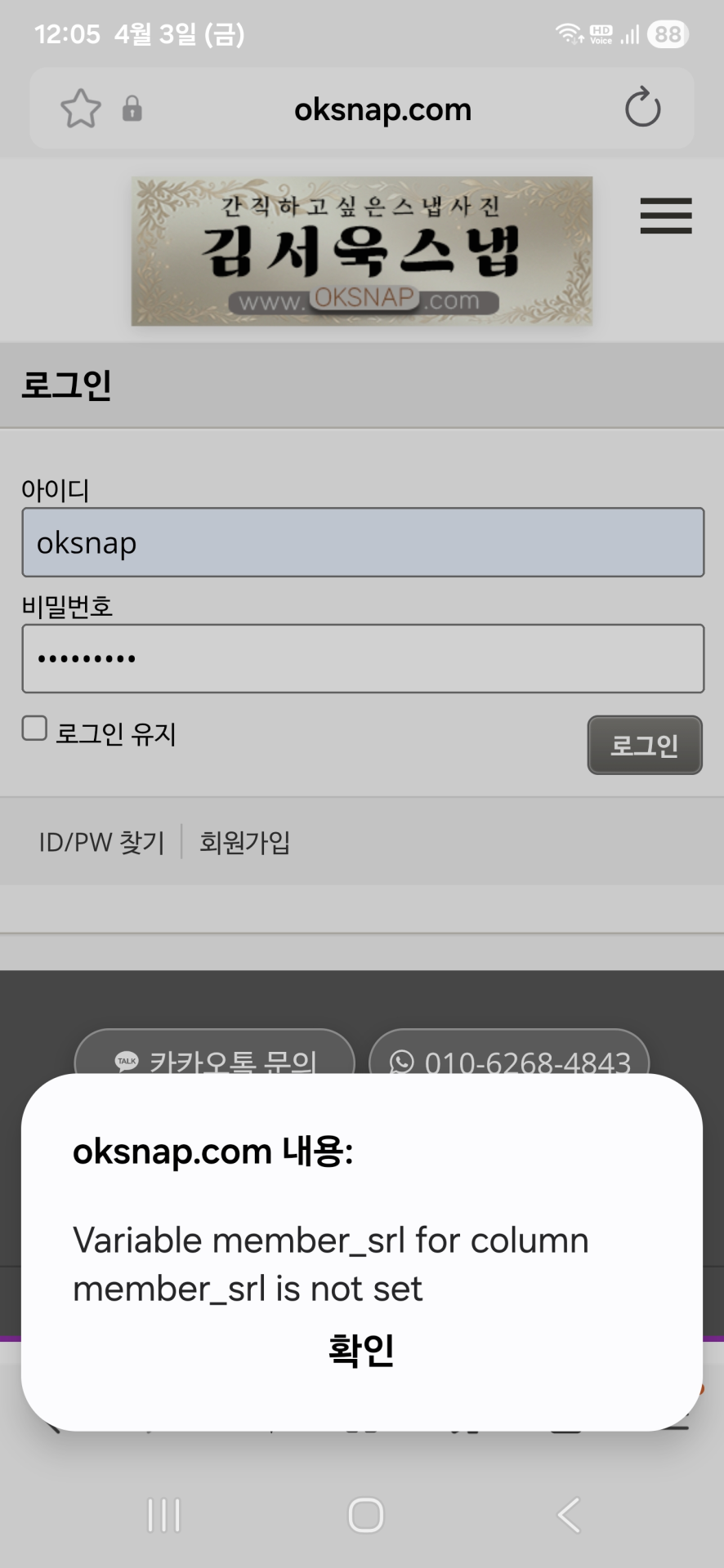The height and width of the screenshot is (1568, 724).
Task: Open the hamburger menu
Action: [x=665, y=216]
